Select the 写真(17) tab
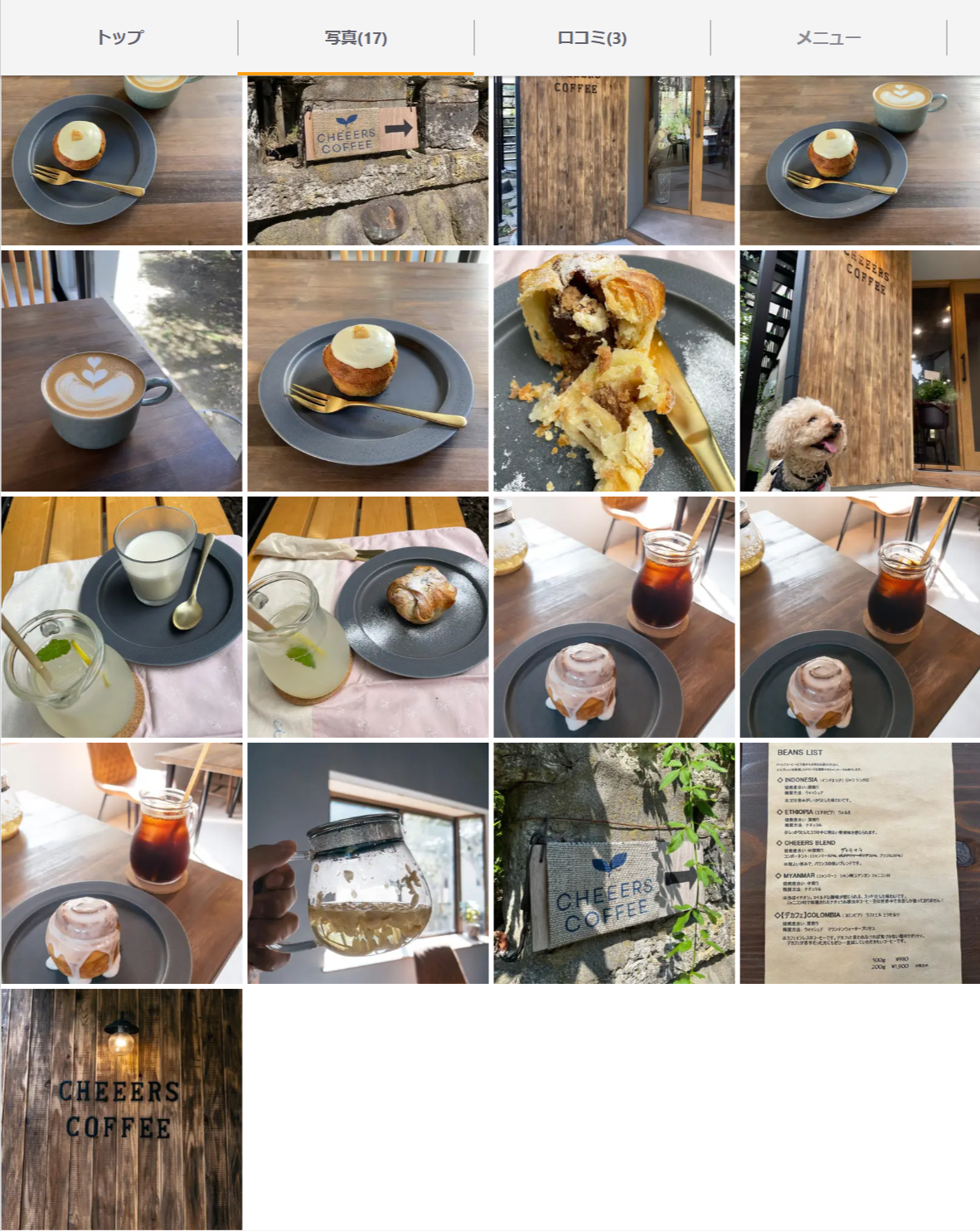Screen dimensions: 980x1231 pyautogui.click(x=356, y=37)
